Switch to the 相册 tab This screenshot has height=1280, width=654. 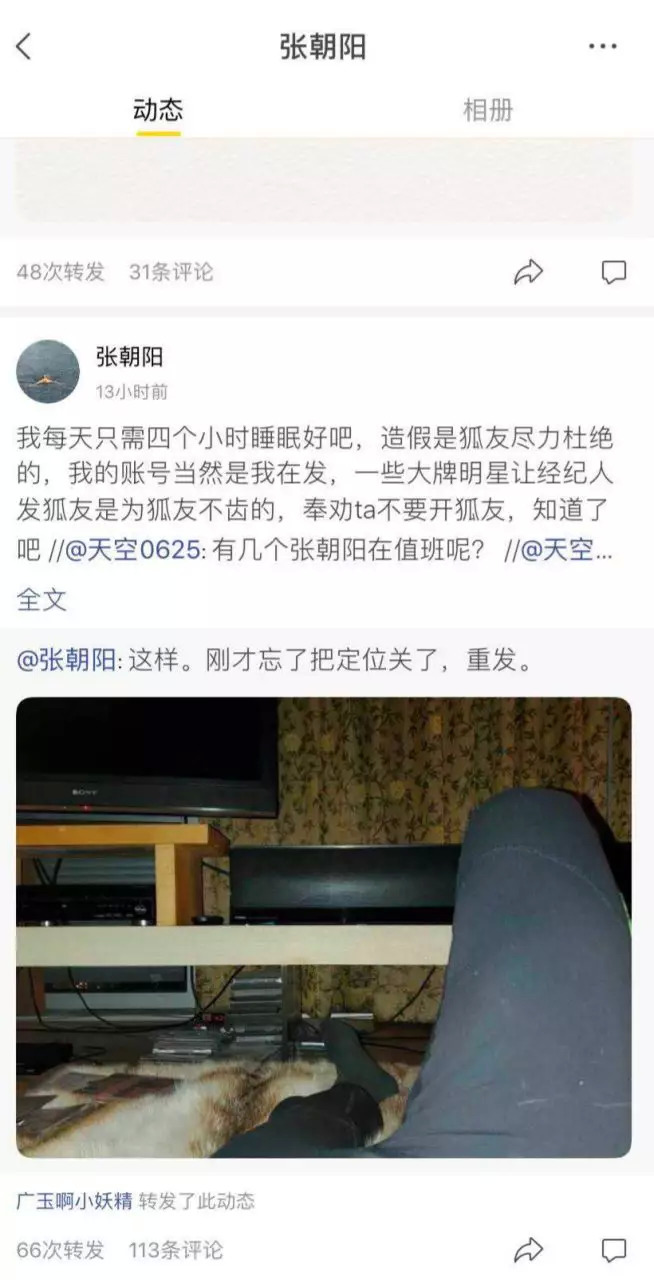(488, 110)
